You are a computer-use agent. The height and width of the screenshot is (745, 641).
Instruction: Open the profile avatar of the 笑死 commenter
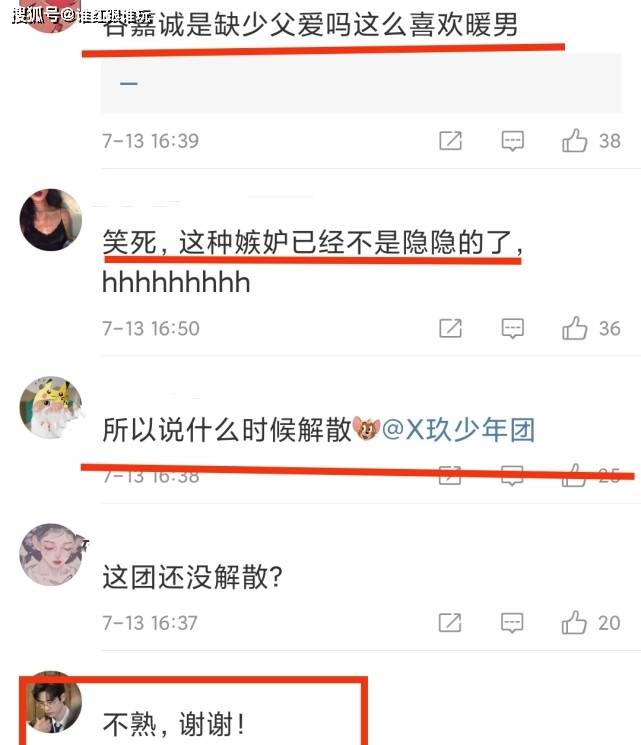click(50, 219)
